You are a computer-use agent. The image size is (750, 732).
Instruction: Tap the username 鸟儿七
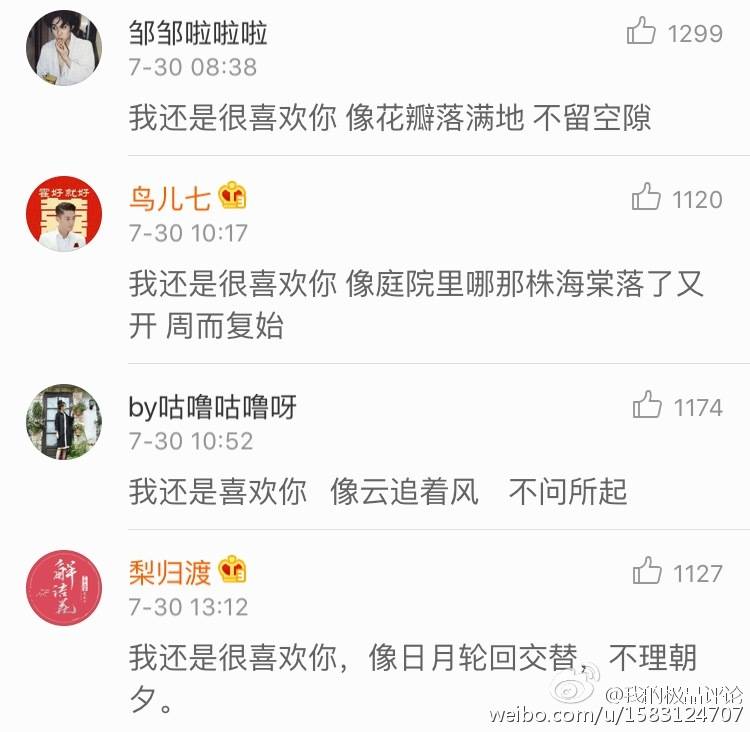[x=169, y=198]
